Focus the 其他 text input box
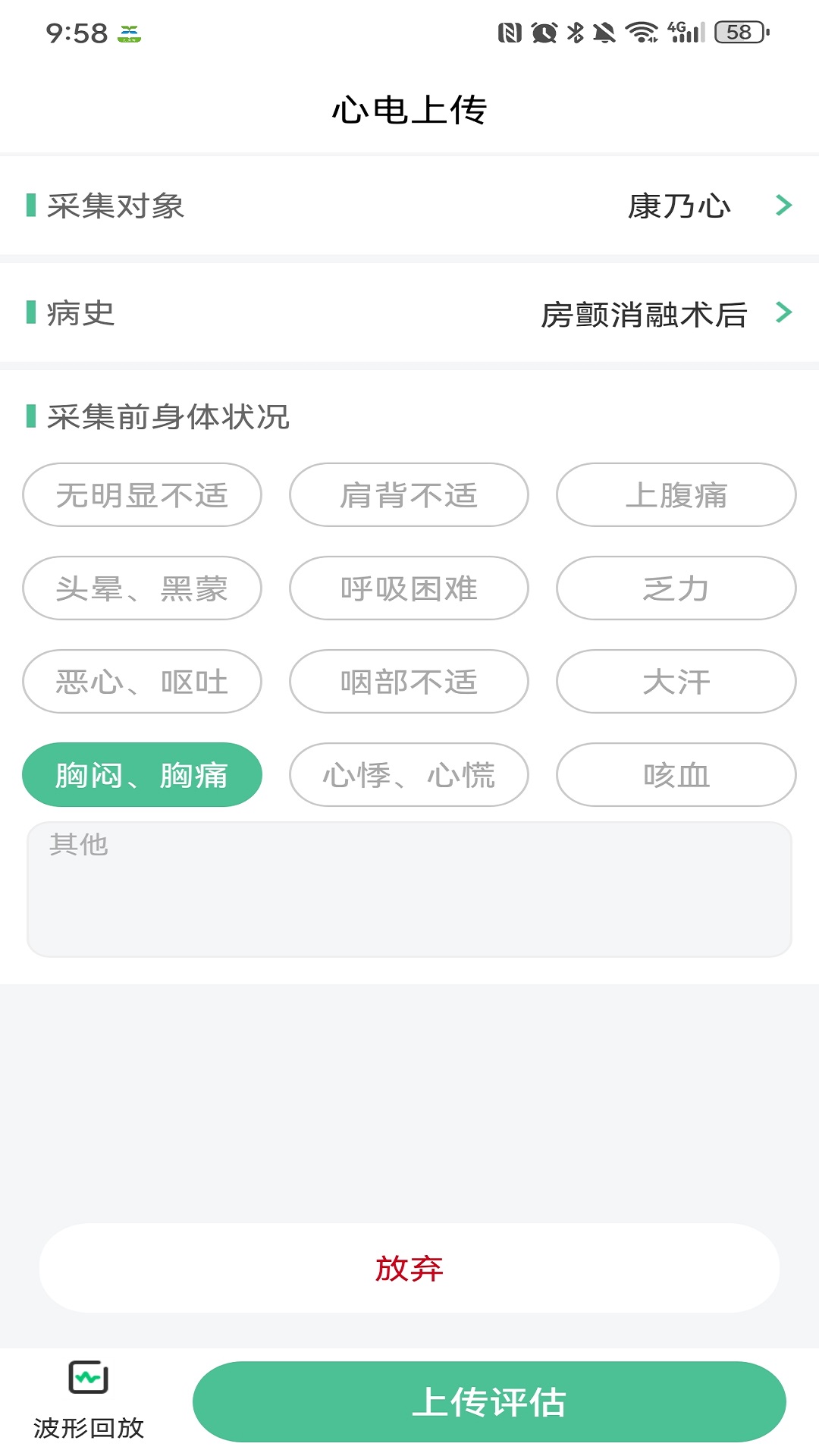819x1456 pixels. coord(409,890)
